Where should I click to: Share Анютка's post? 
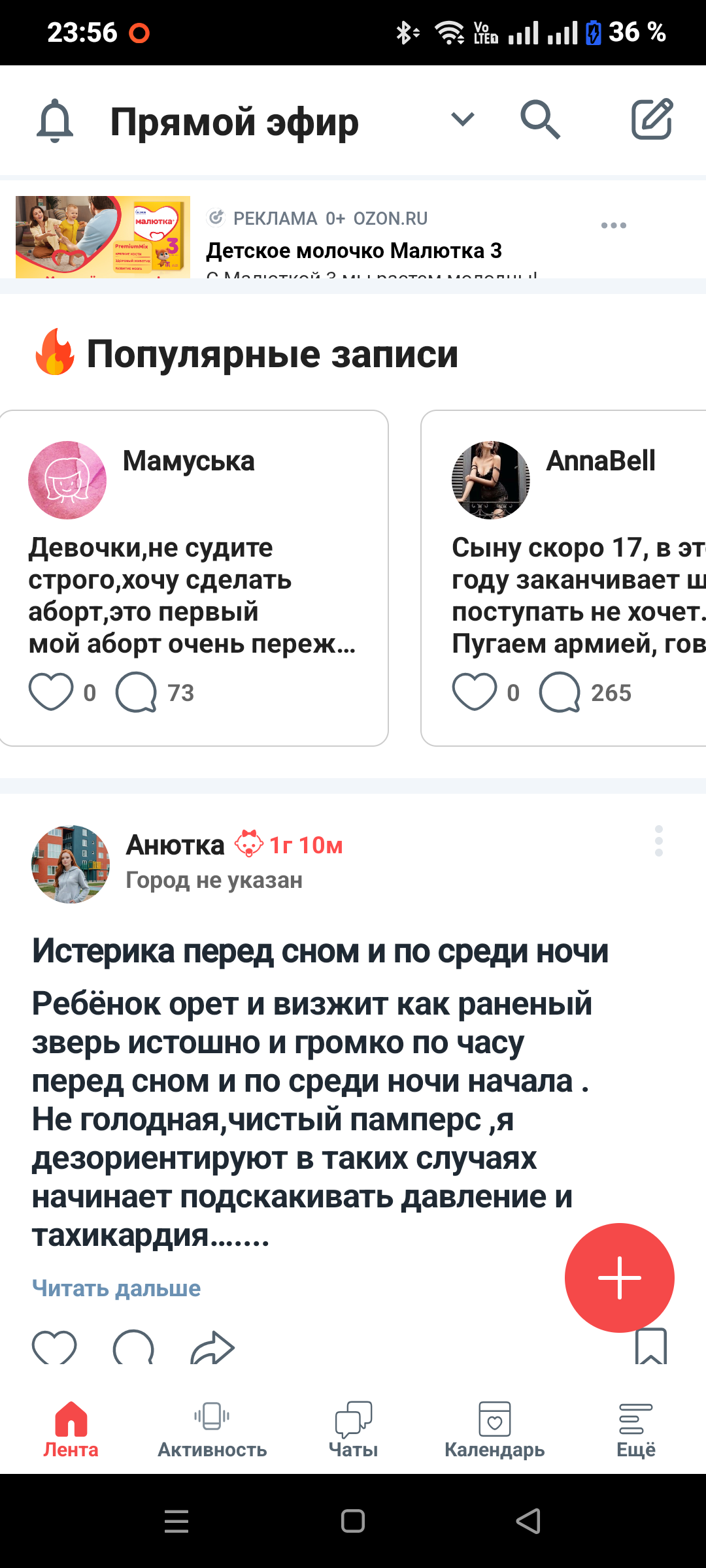click(212, 1348)
